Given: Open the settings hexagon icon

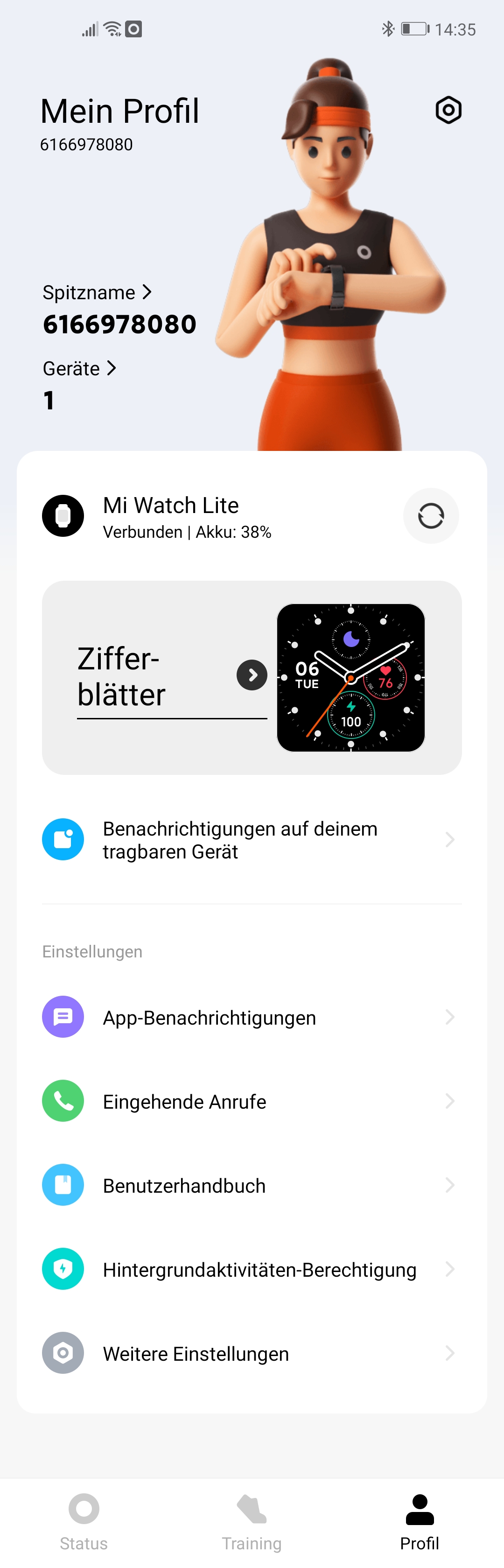Looking at the screenshot, I should [448, 110].
